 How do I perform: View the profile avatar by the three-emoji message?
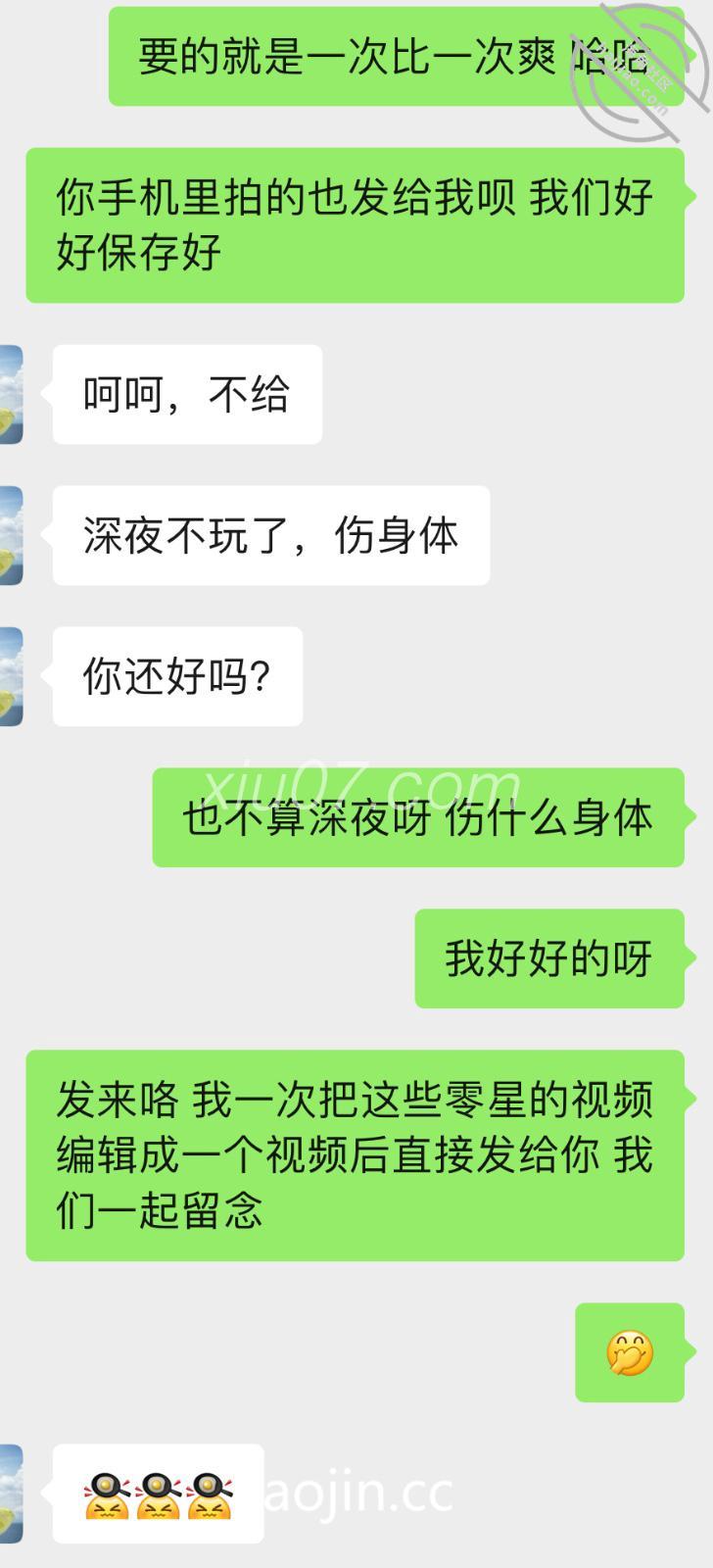point(10,1494)
